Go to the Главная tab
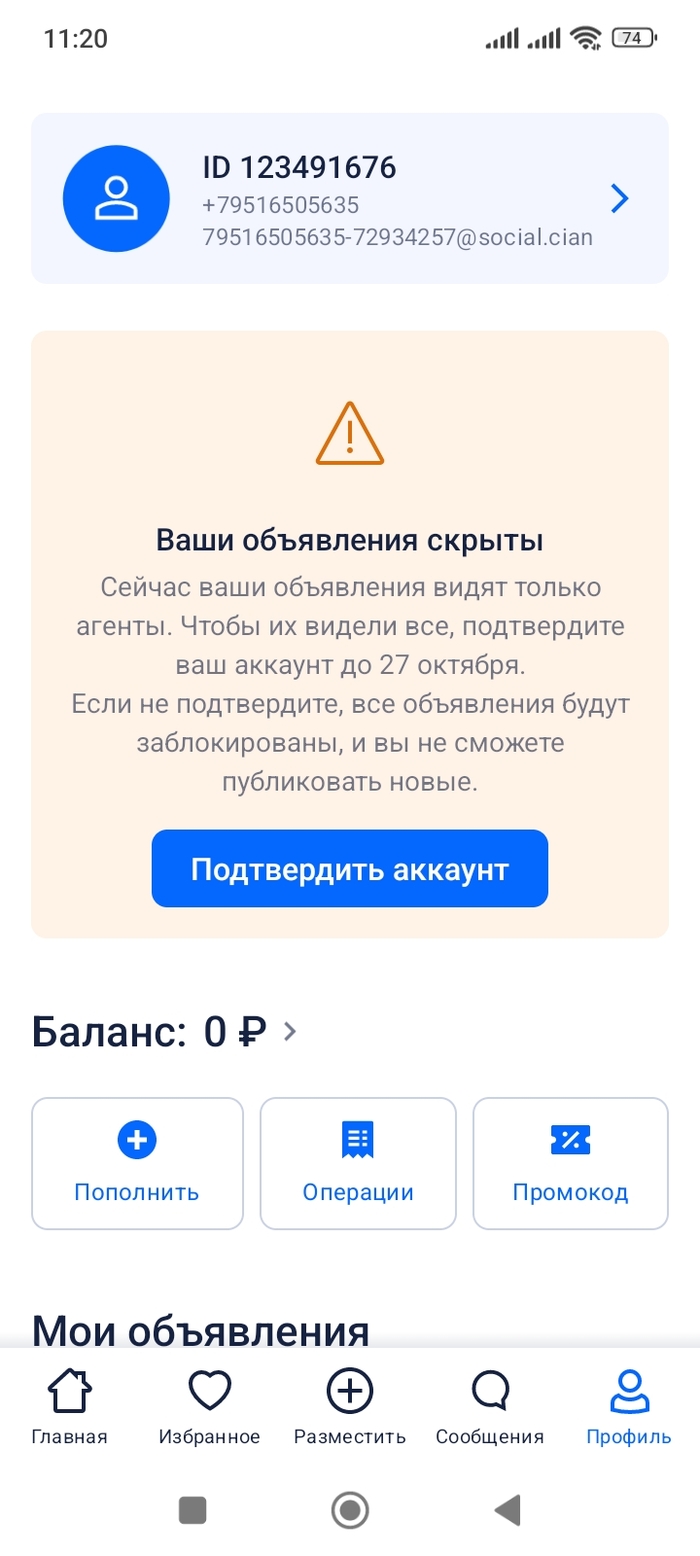The width and height of the screenshot is (700, 1556). 69,1407
